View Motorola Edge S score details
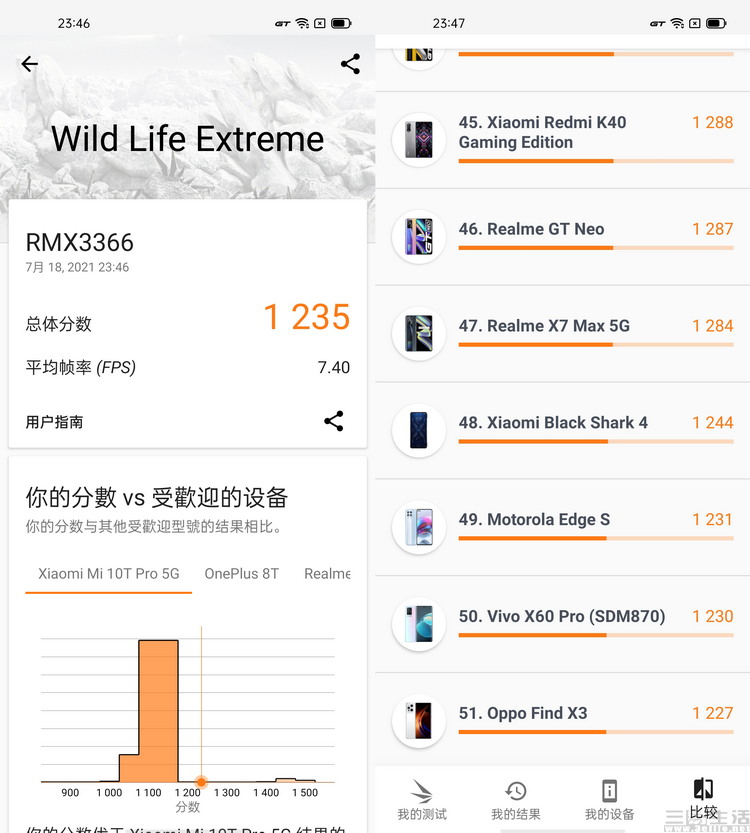750x833 pixels. (x=562, y=527)
